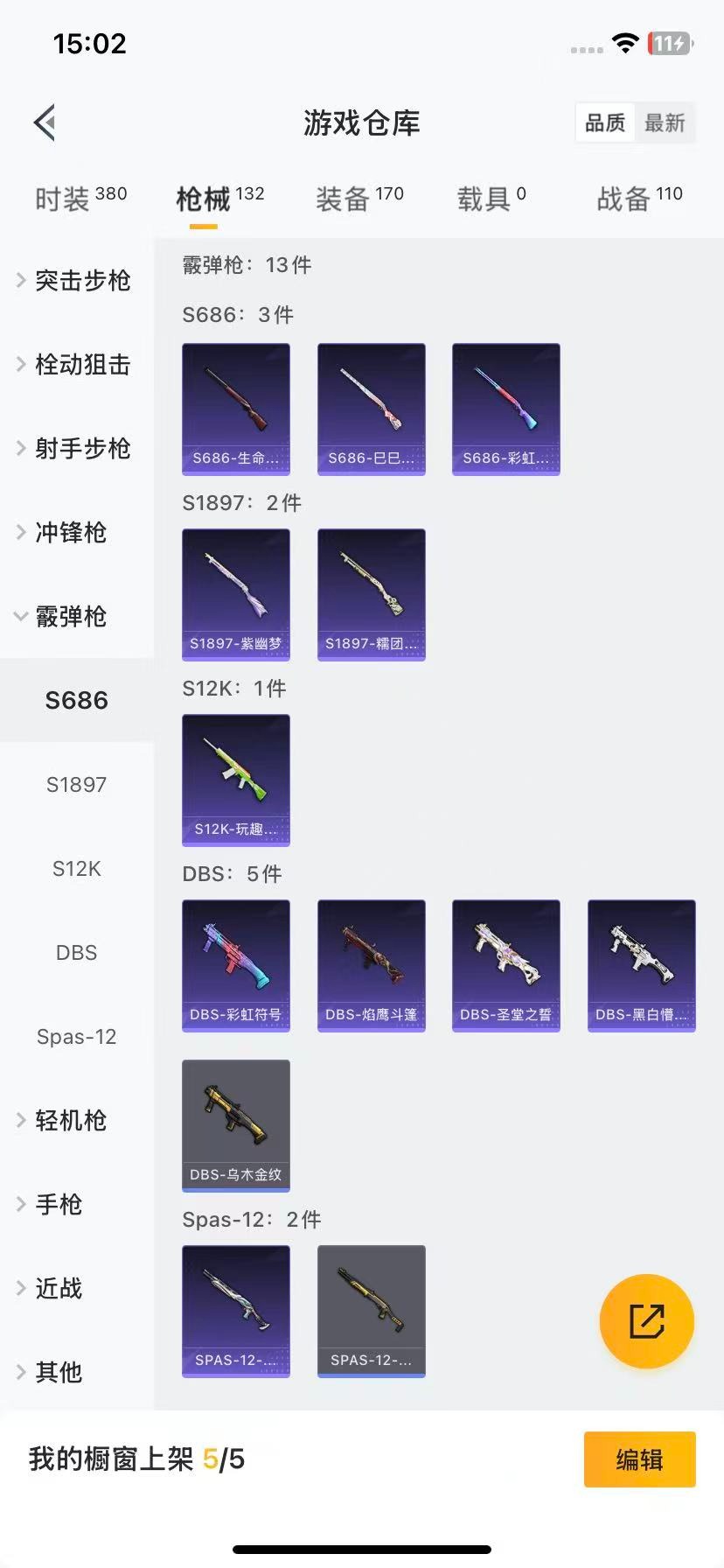This screenshot has height=1568, width=724.
Task: Open the S1897-紫幽梦 skin
Action: (x=236, y=594)
